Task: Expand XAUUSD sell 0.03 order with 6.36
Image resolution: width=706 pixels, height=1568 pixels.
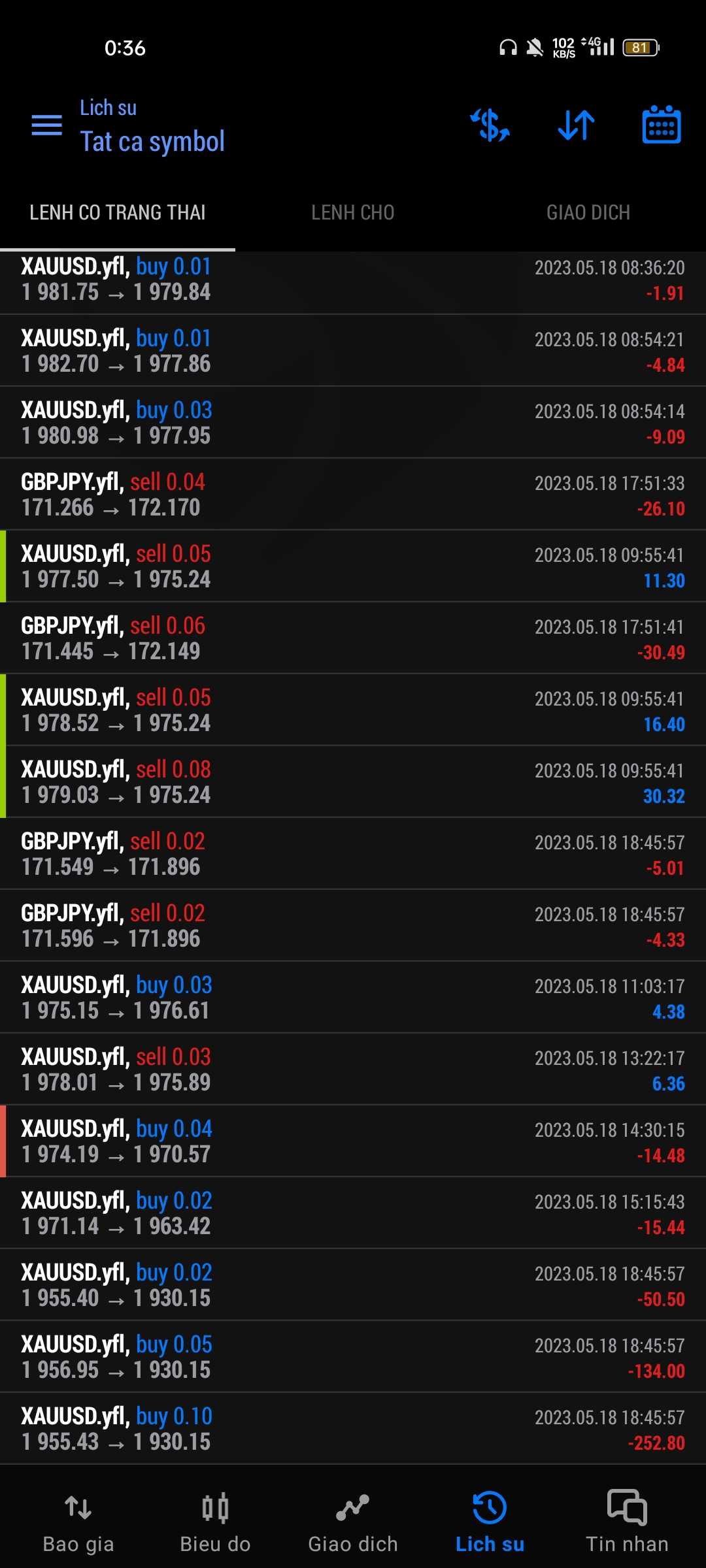Action: tap(353, 1070)
